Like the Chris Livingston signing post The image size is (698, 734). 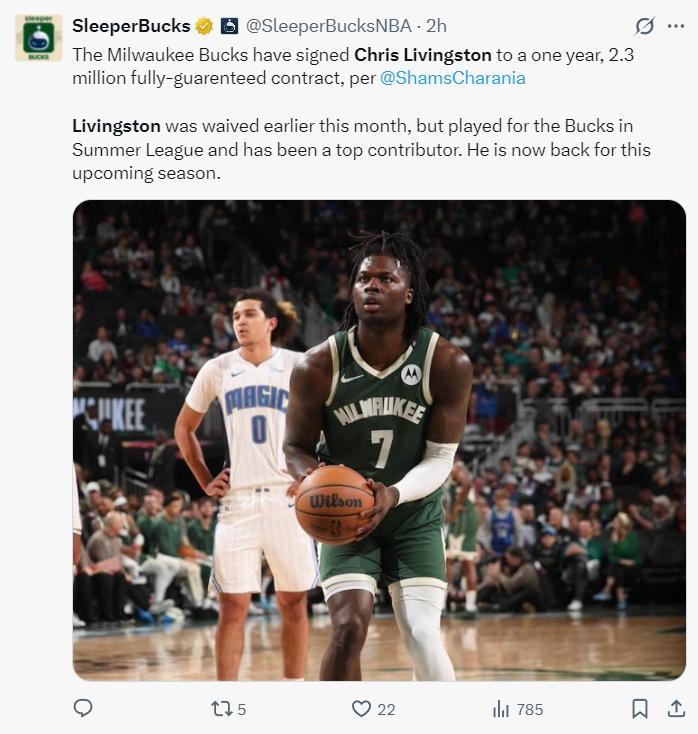pyautogui.click(x=361, y=708)
